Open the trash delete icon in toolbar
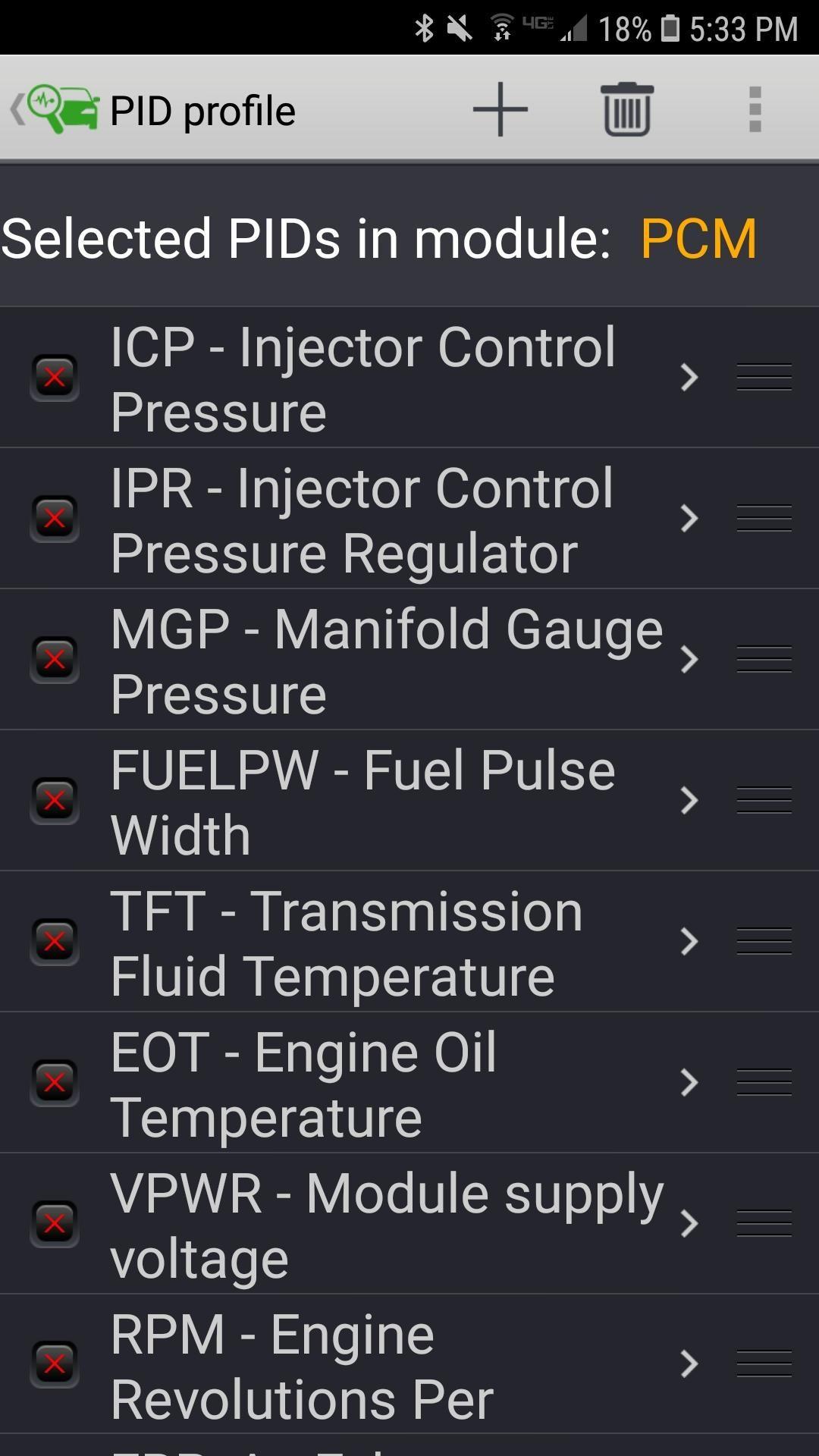819x1456 pixels. pos(626,108)
